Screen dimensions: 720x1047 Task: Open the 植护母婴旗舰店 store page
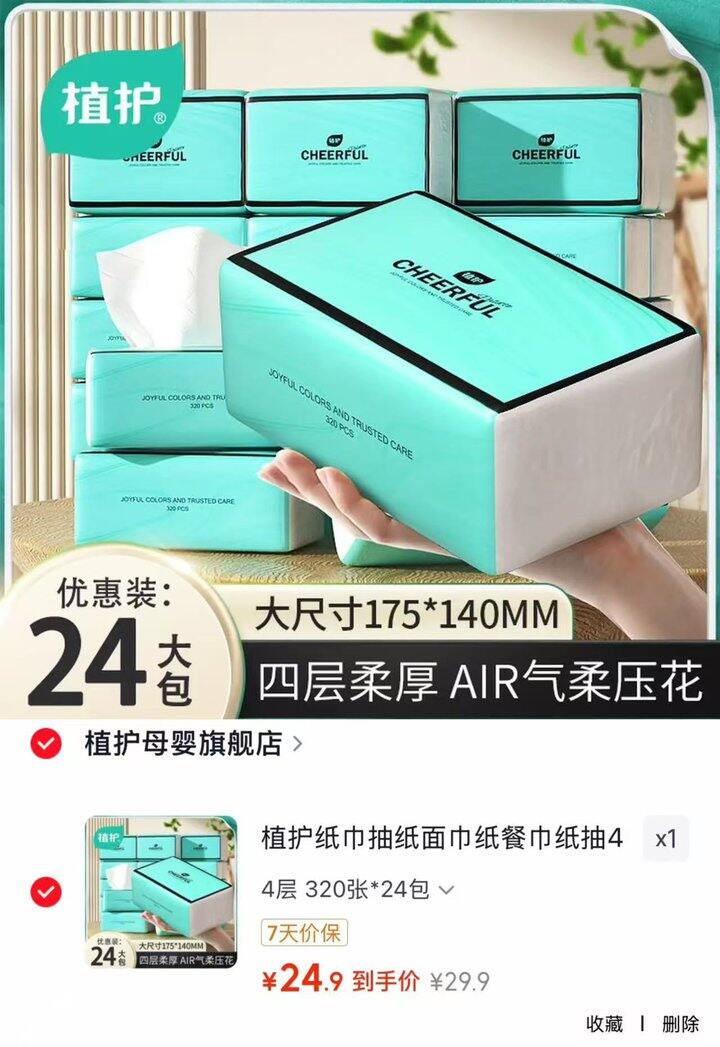tap(180, 744)
